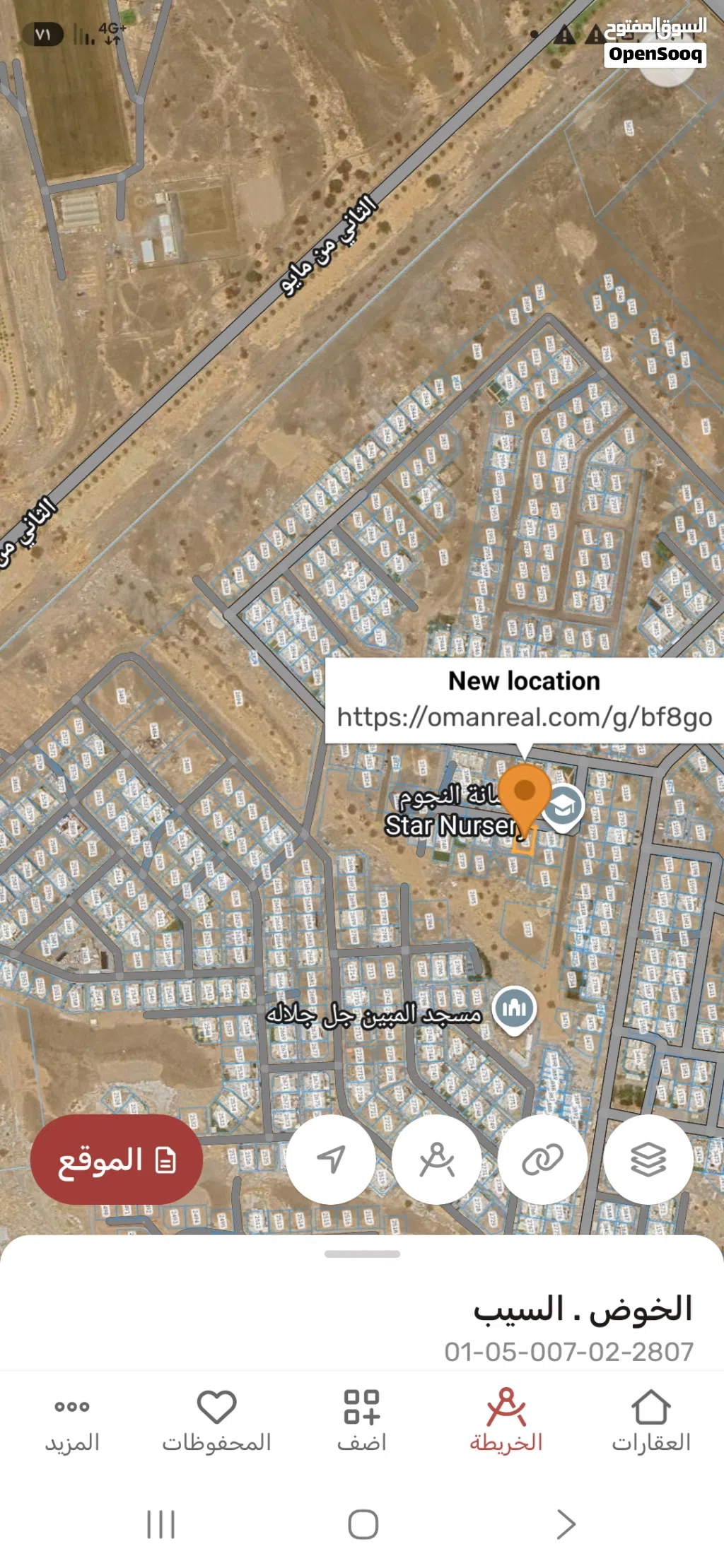
Task: Tap the orange New location pin
Action: tap(525, 796)
